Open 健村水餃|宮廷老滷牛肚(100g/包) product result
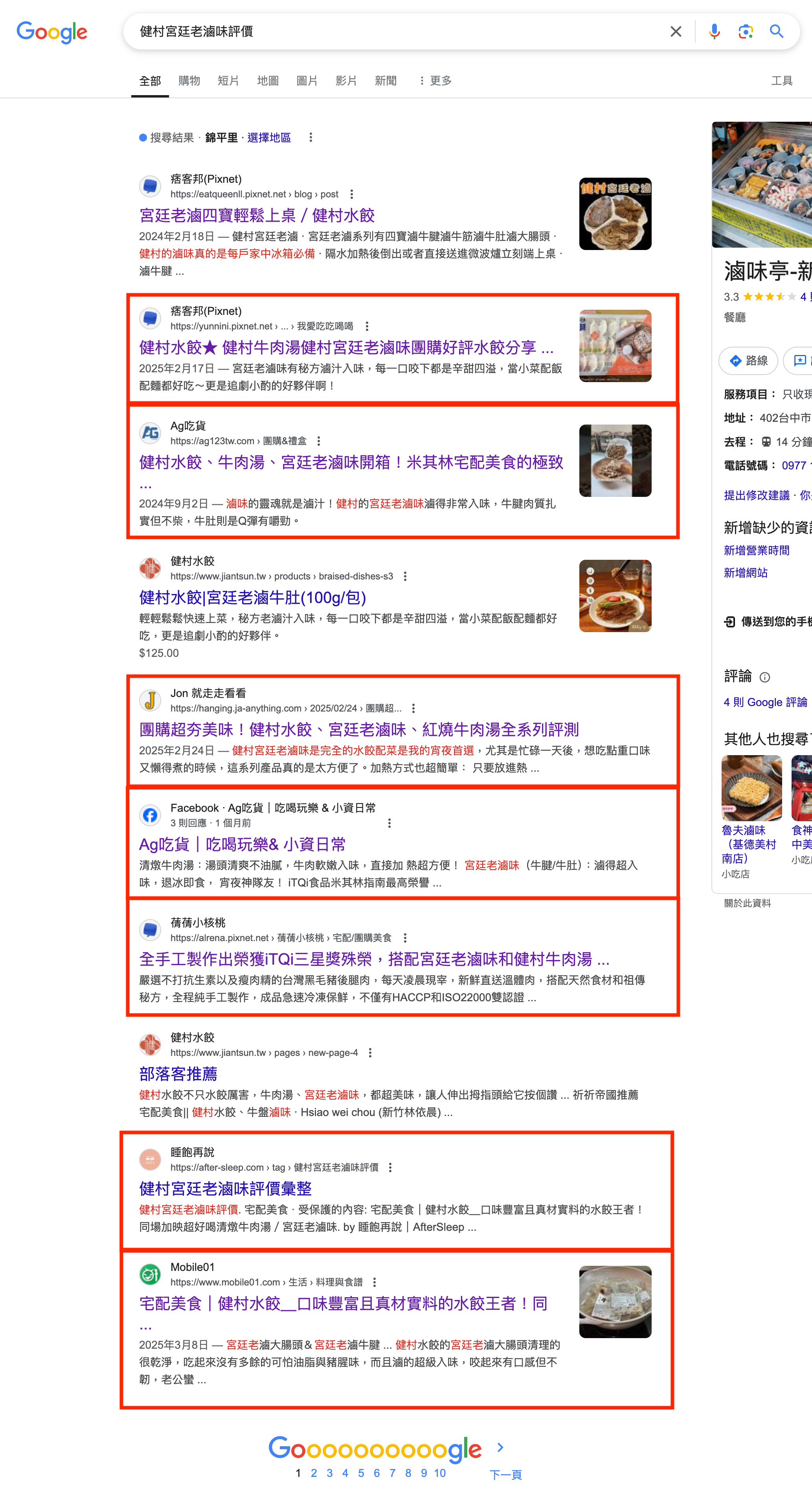This screenshot has height=1493, width=812. pos(252,598)
